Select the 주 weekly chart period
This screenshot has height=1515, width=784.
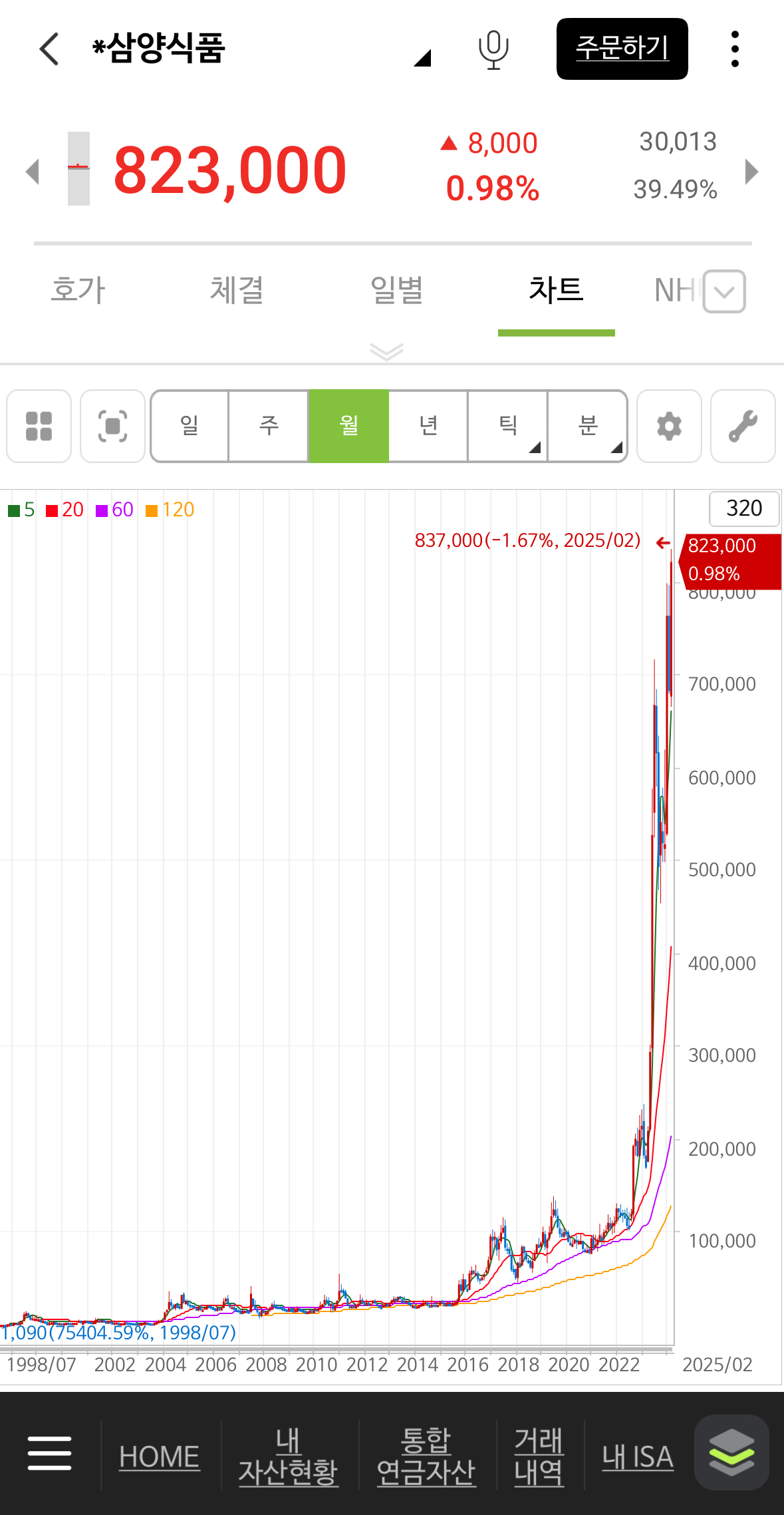click(269, 426)
